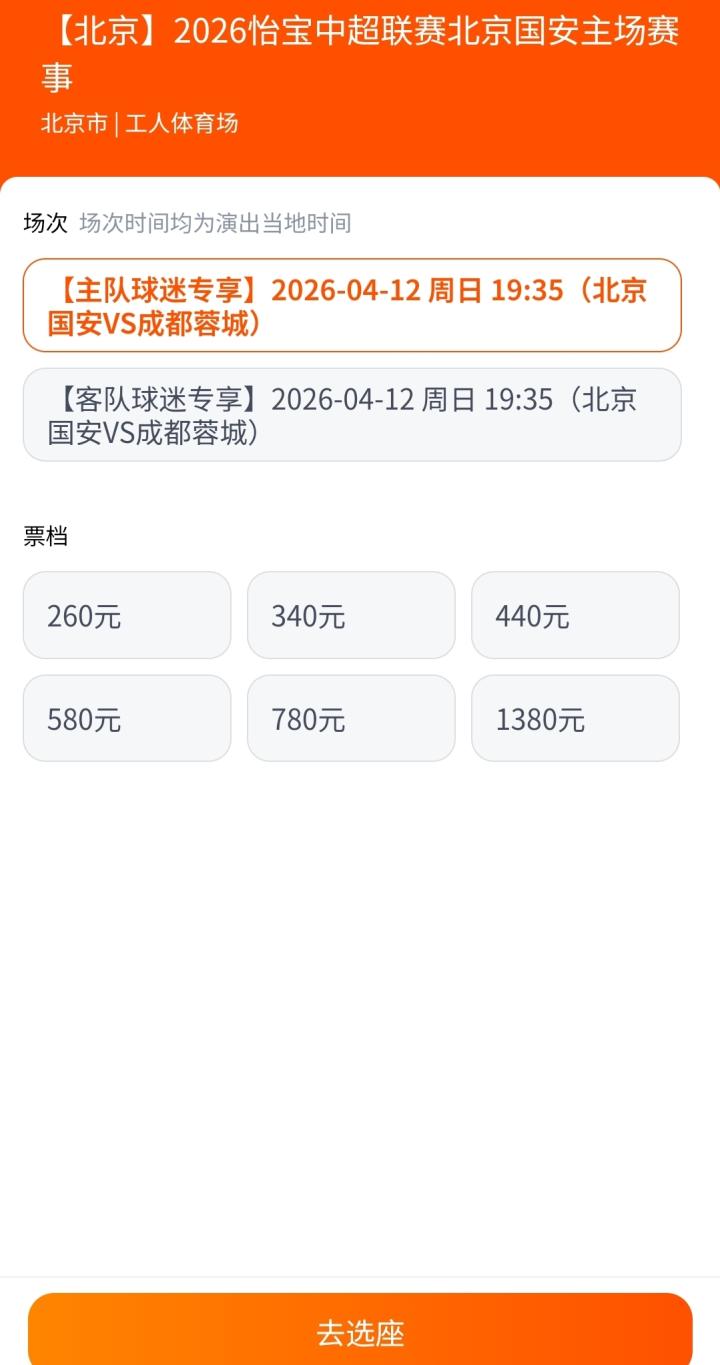
Task: Select the 客队球迷专享 session option
Action: click(x=352, y=415)
